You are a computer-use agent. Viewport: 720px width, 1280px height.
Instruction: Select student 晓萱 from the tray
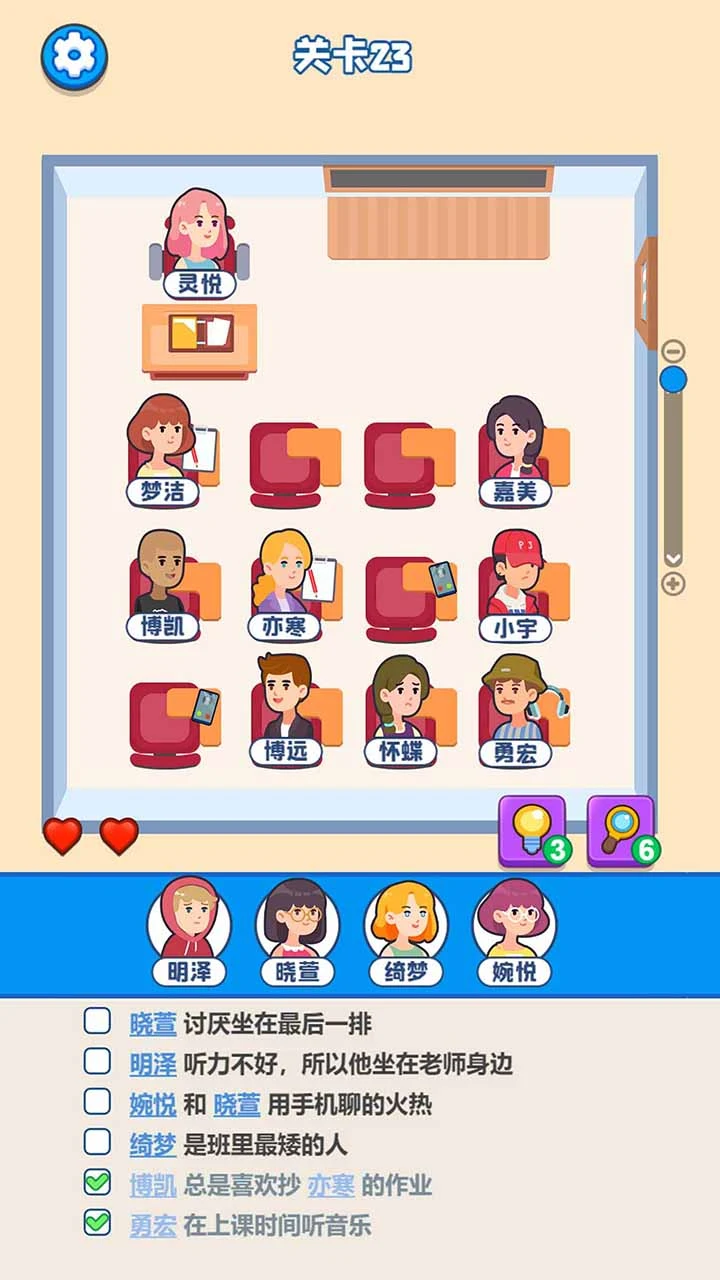[297, 931]
